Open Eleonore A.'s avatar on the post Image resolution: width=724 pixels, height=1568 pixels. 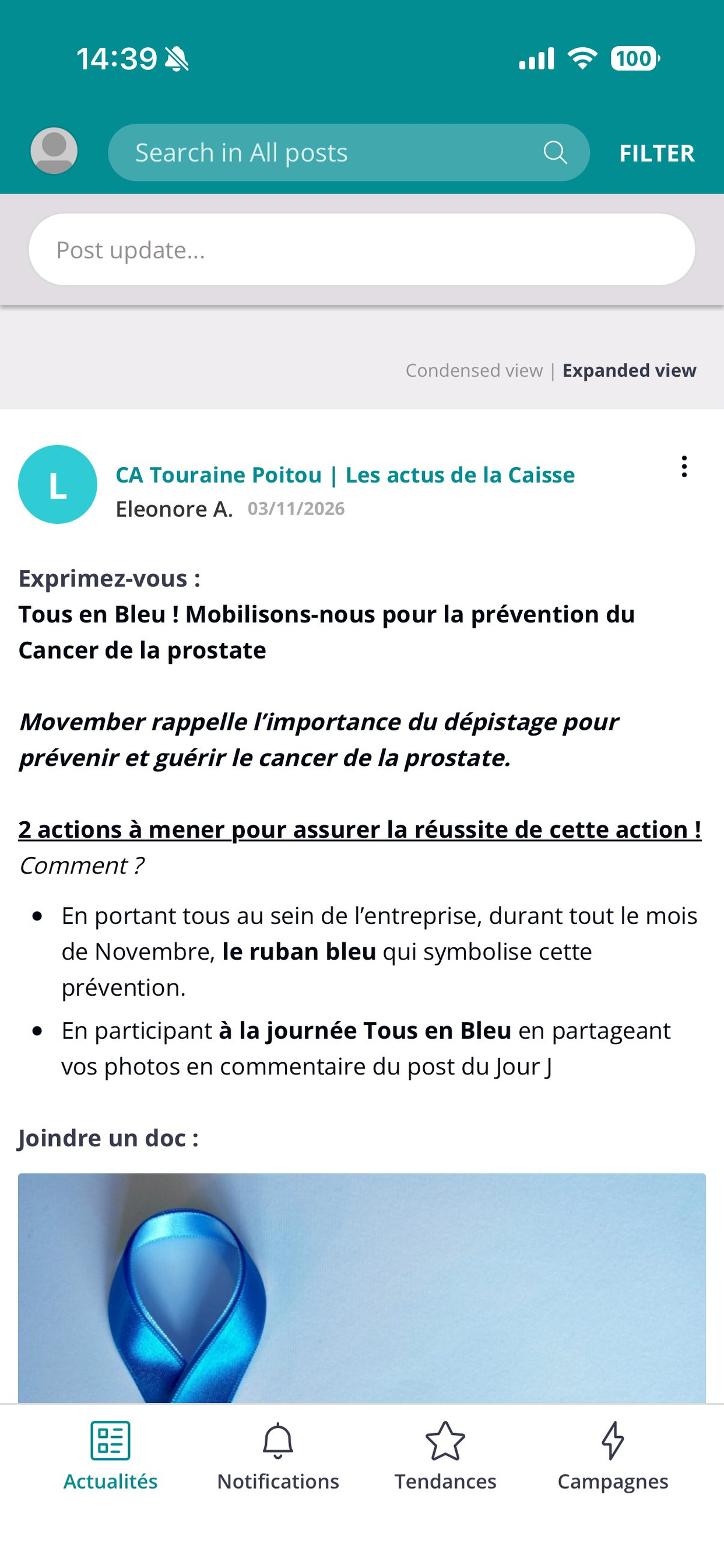coord(58,485)
